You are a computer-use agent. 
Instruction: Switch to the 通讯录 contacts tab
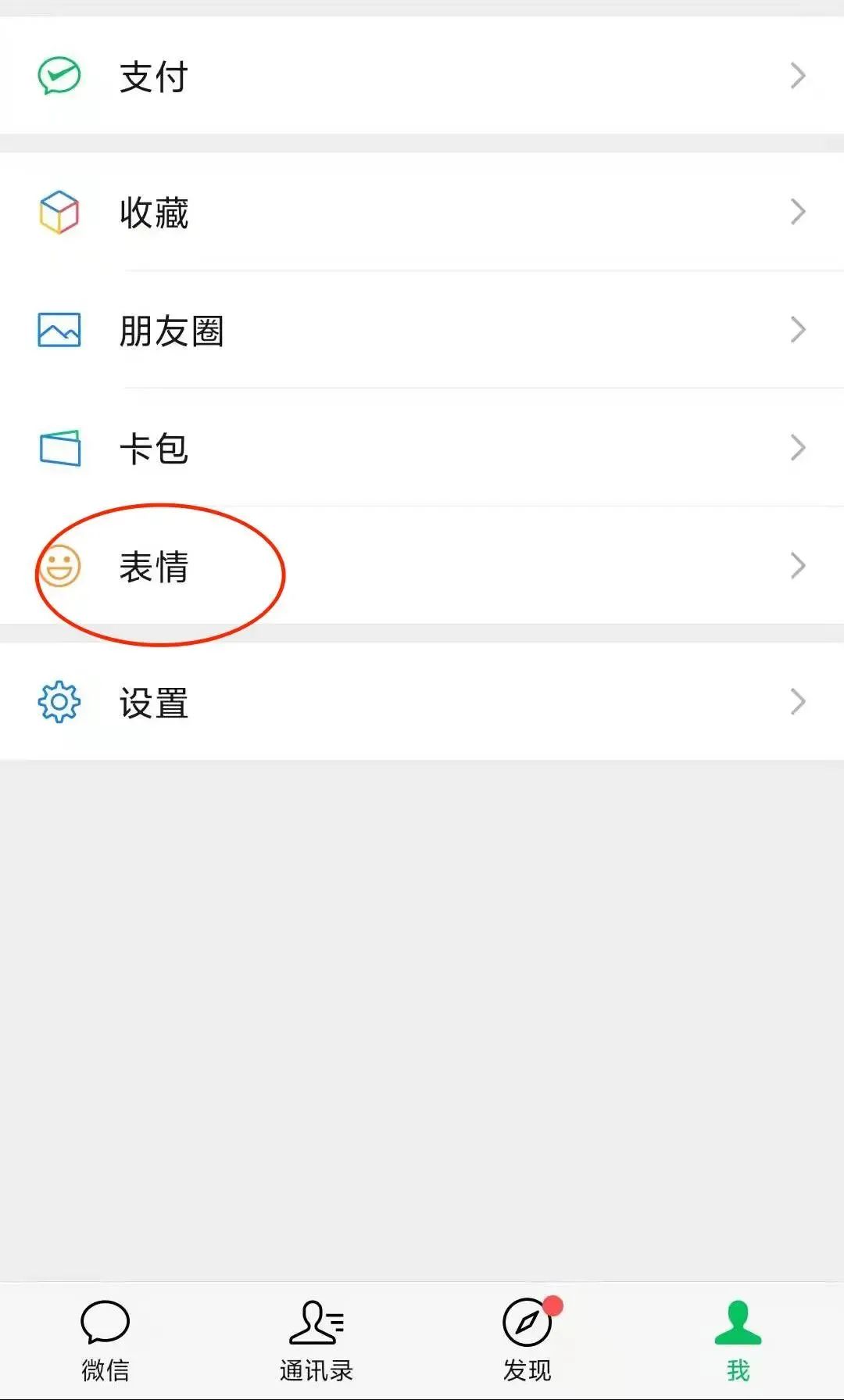(x=316, y=1341)
